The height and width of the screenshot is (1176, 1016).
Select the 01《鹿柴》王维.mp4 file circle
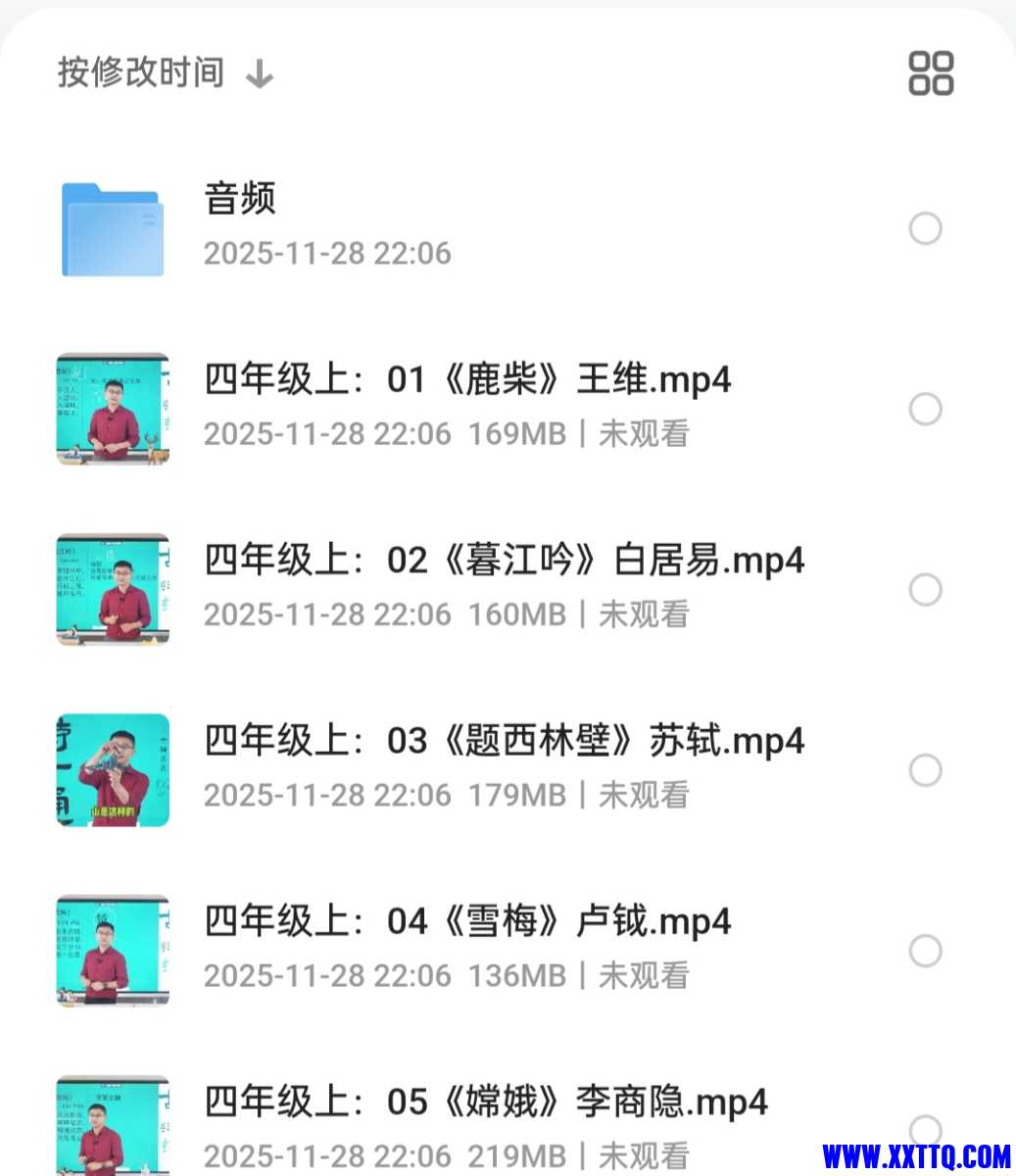925,409
